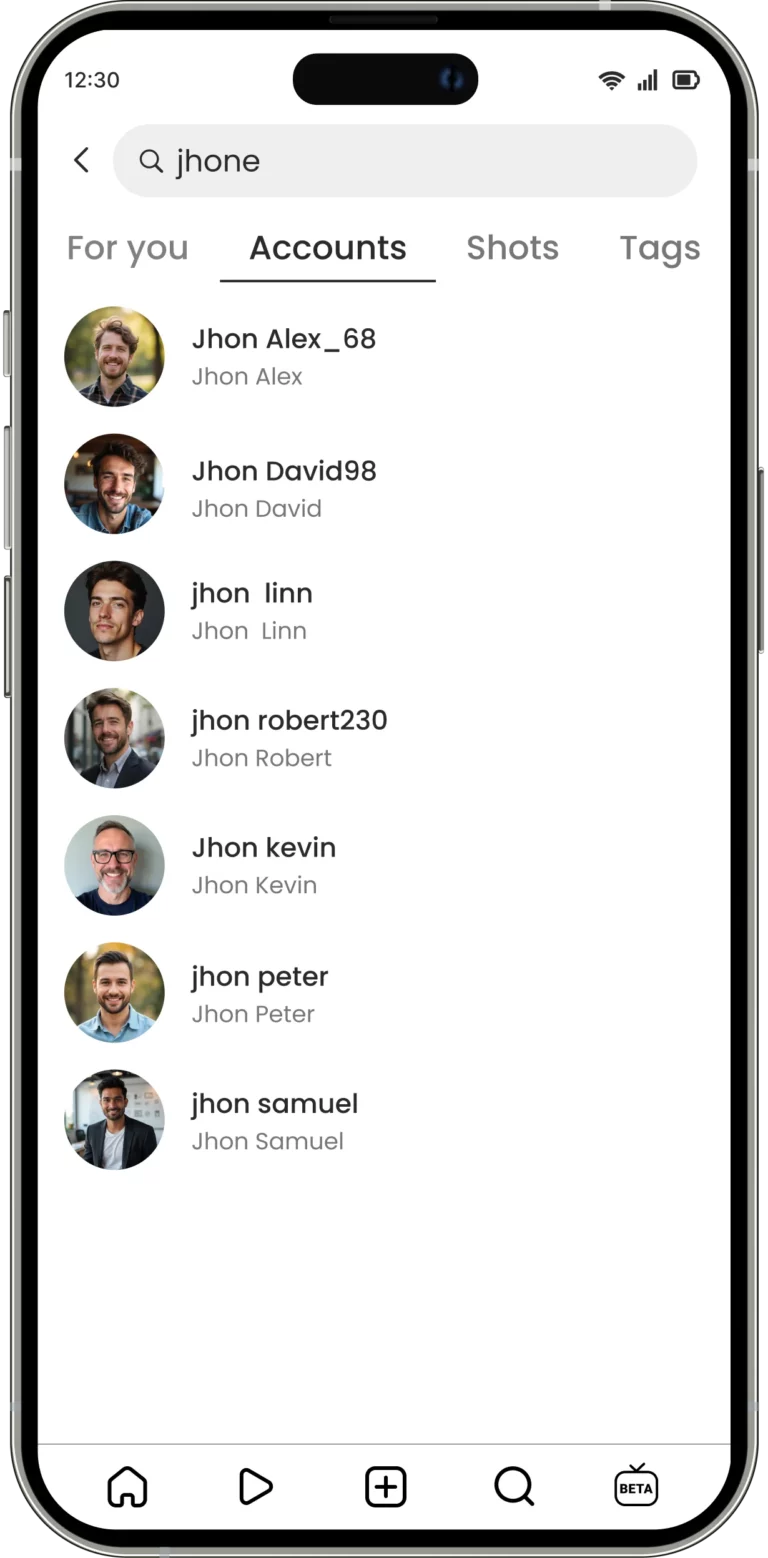Open the play videos tab

coord(256,1487)
